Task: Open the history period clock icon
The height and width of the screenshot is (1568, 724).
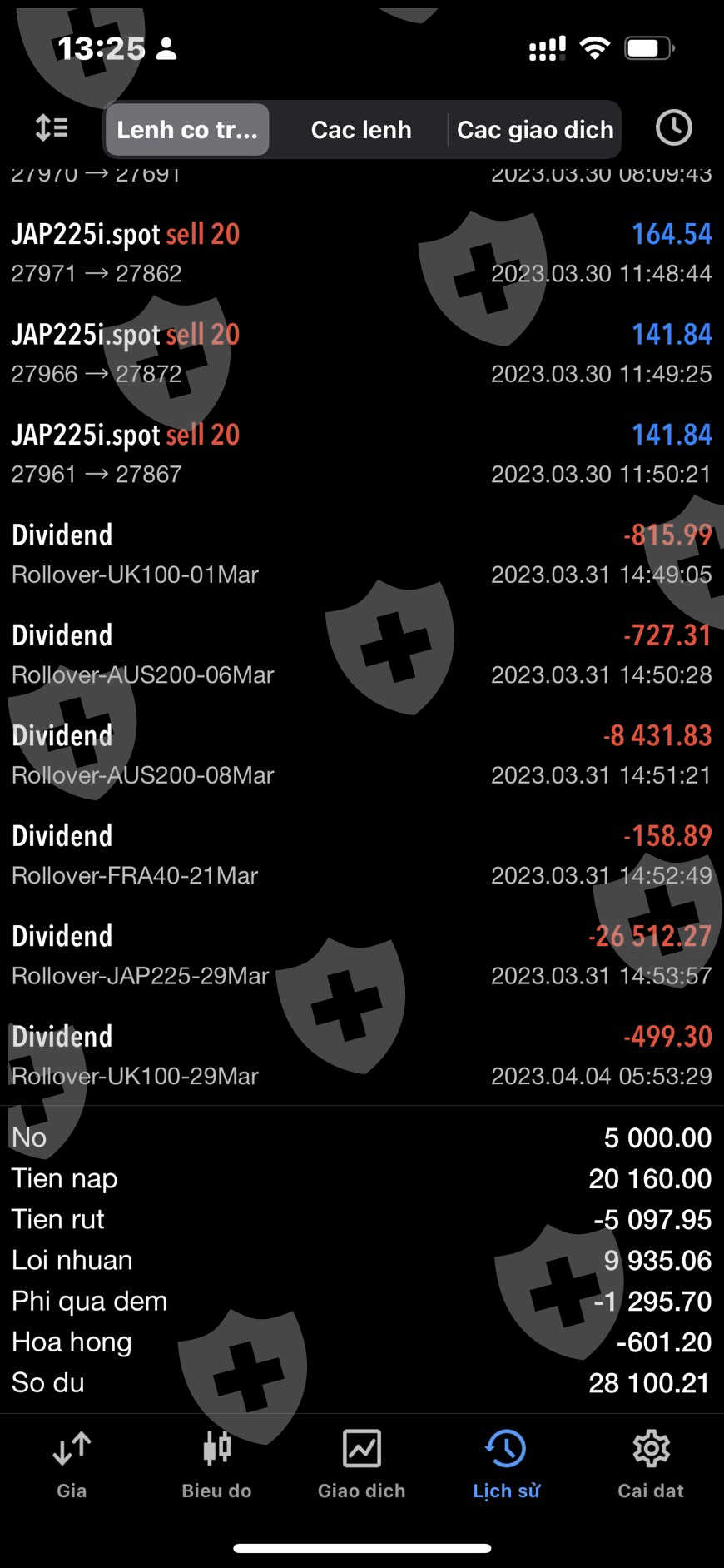Action: (x=673, y=128)
